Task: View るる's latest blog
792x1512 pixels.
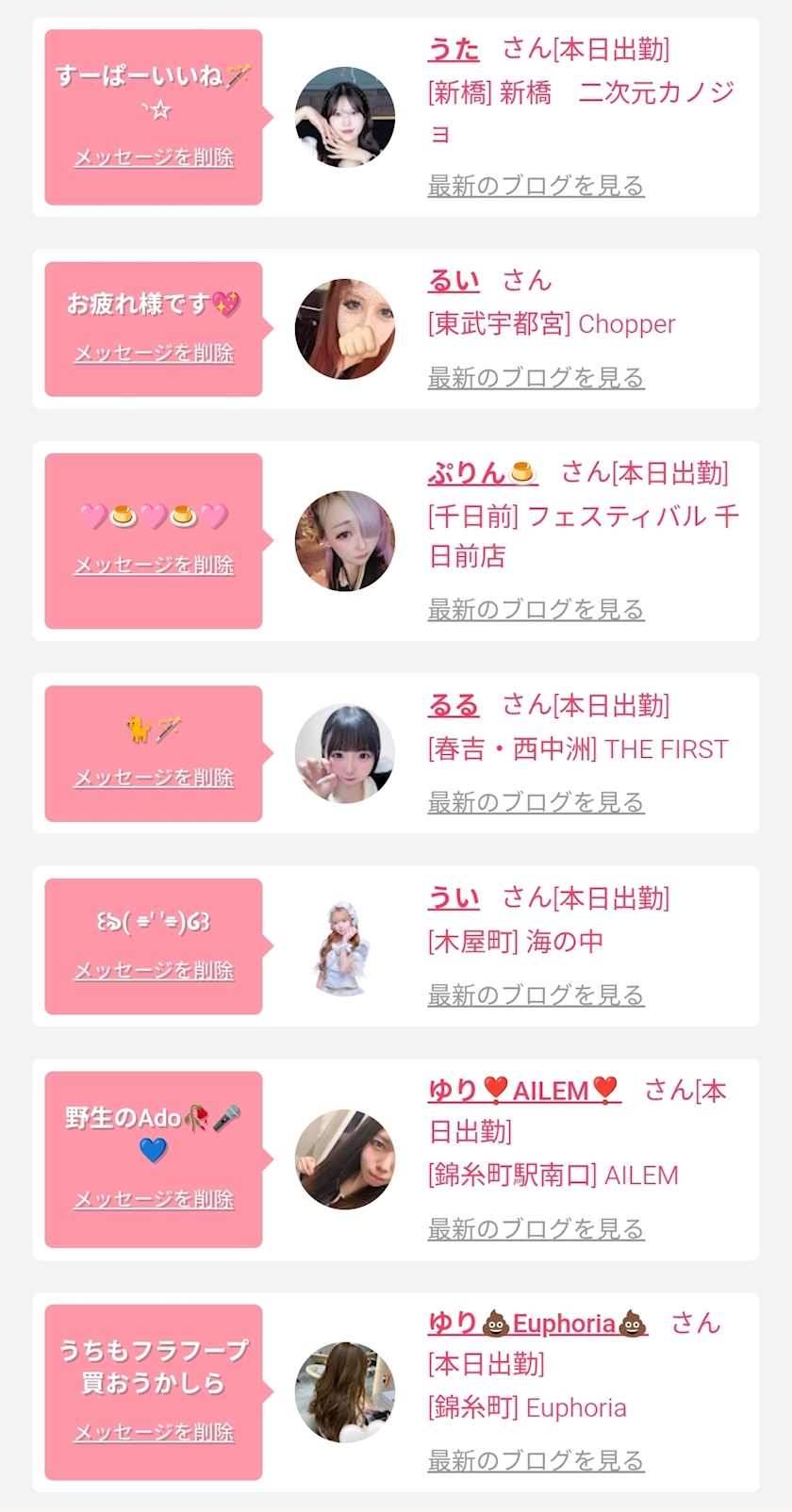Action: (x=536, y=802)
